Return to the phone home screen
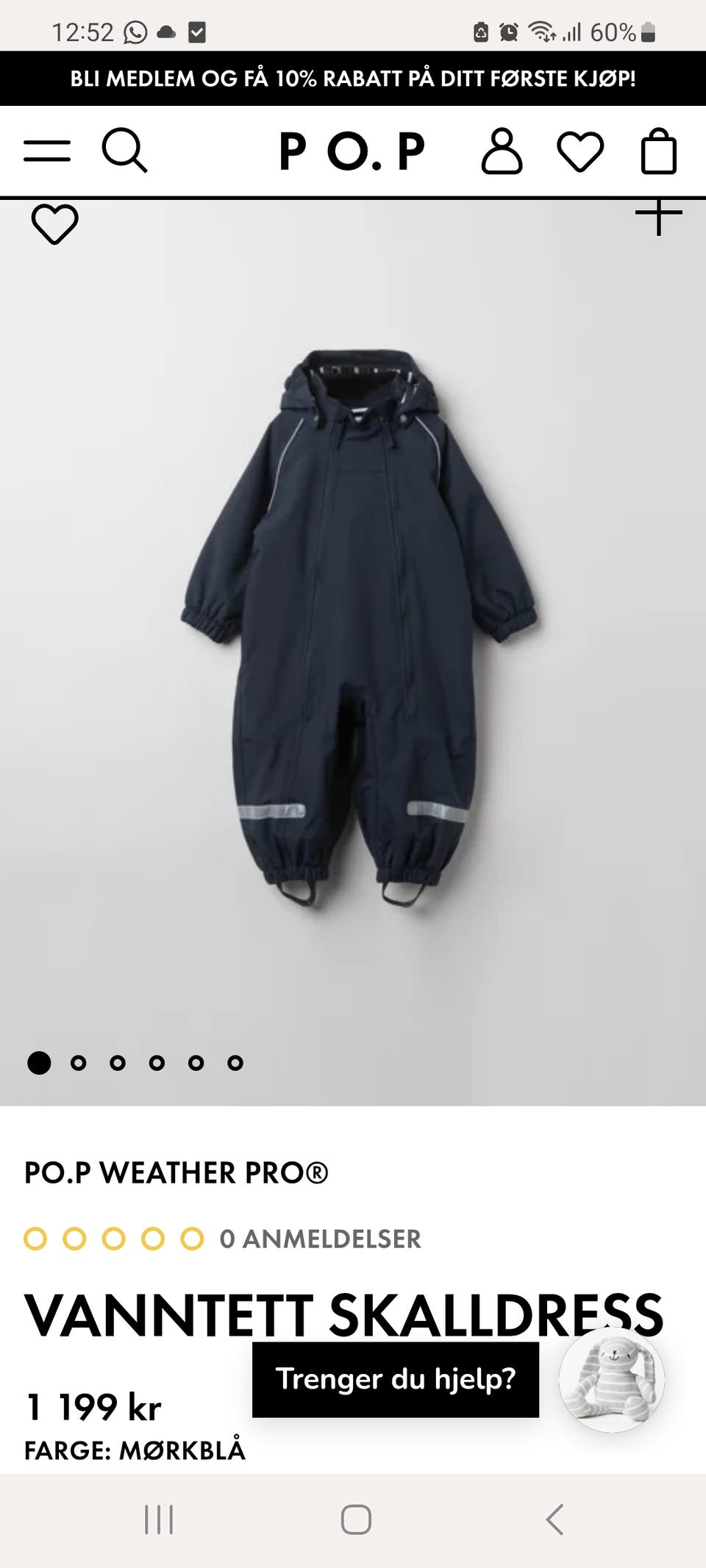The height and width of the screenshot is (1568, 706). (356, 1519)
